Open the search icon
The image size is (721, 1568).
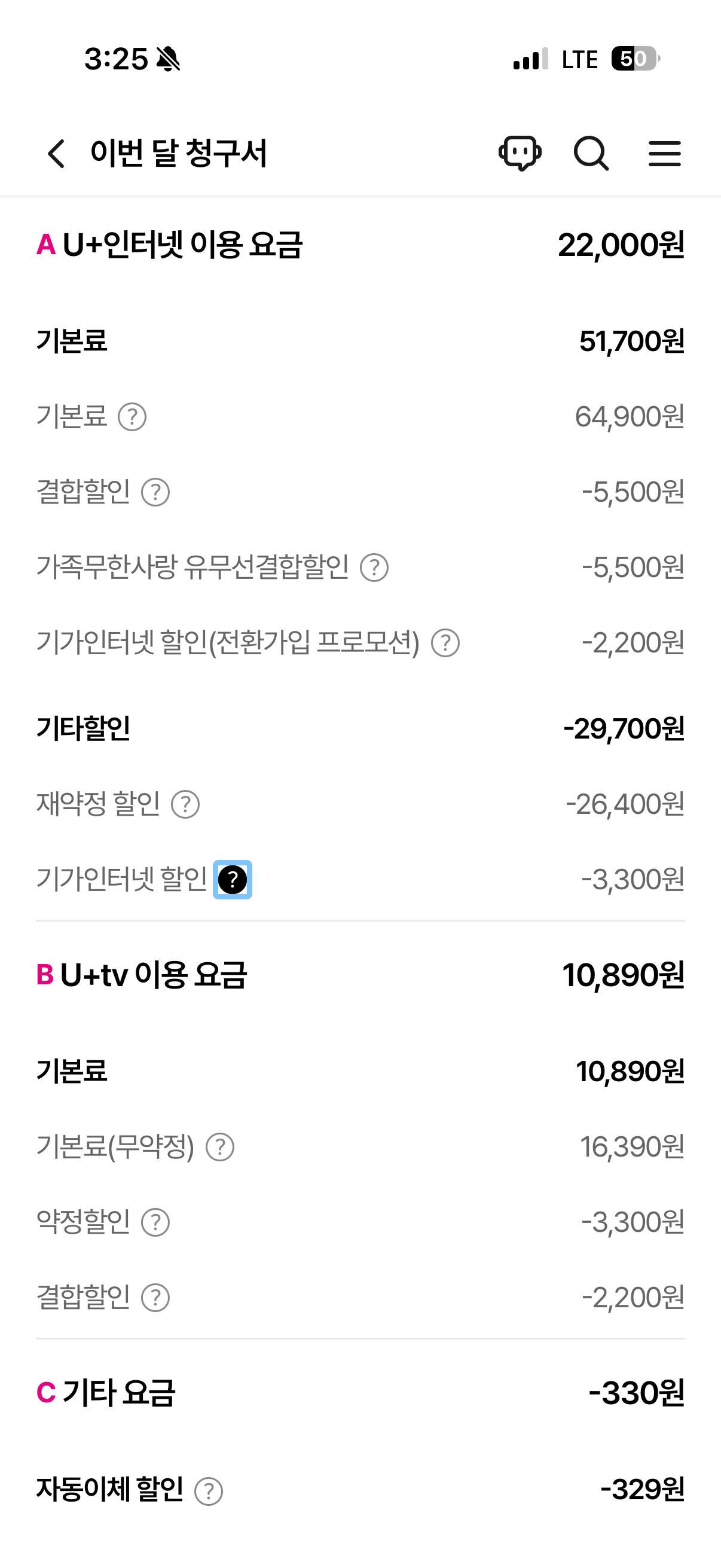(x=591, y=153)
